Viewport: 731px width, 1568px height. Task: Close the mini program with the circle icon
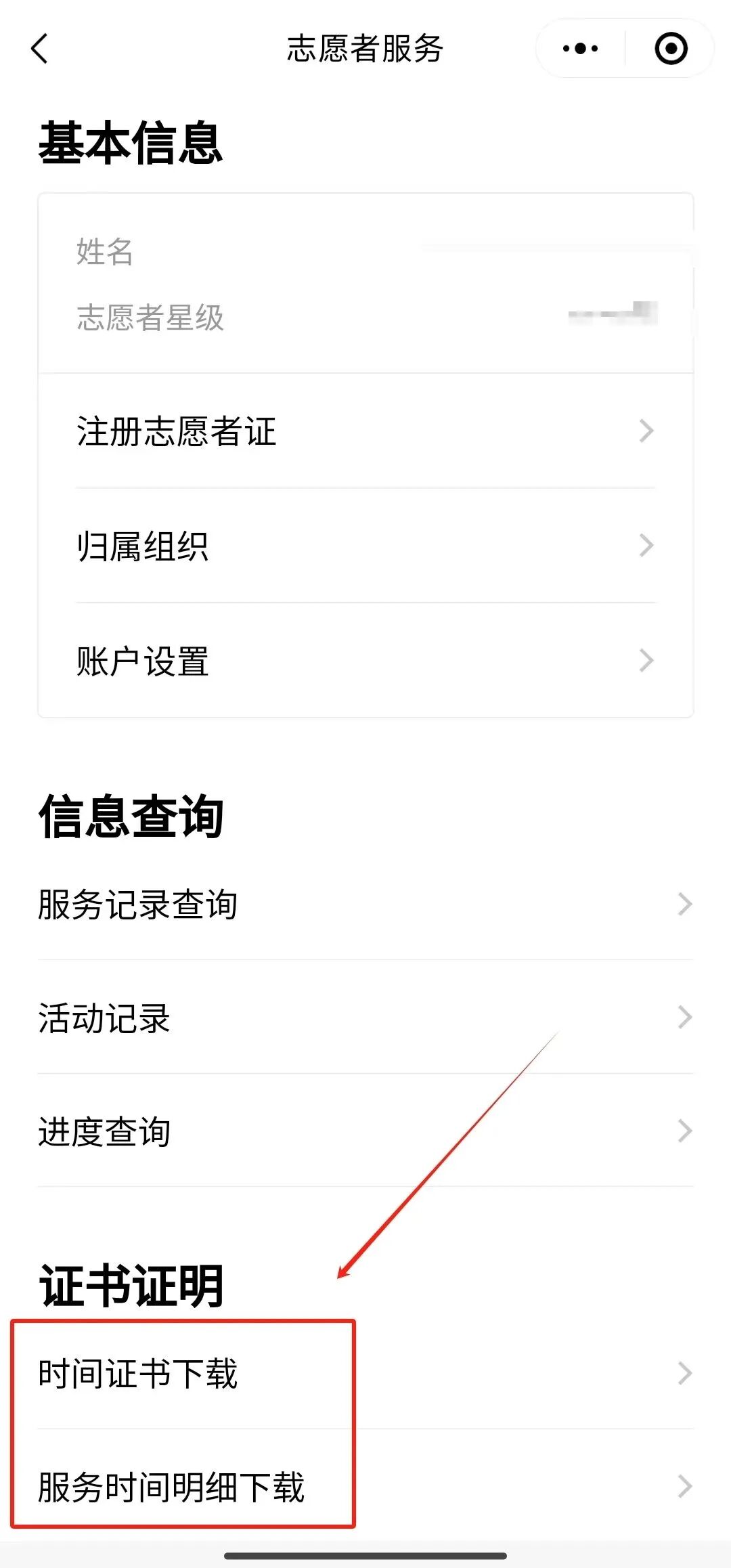click(671, 49)
